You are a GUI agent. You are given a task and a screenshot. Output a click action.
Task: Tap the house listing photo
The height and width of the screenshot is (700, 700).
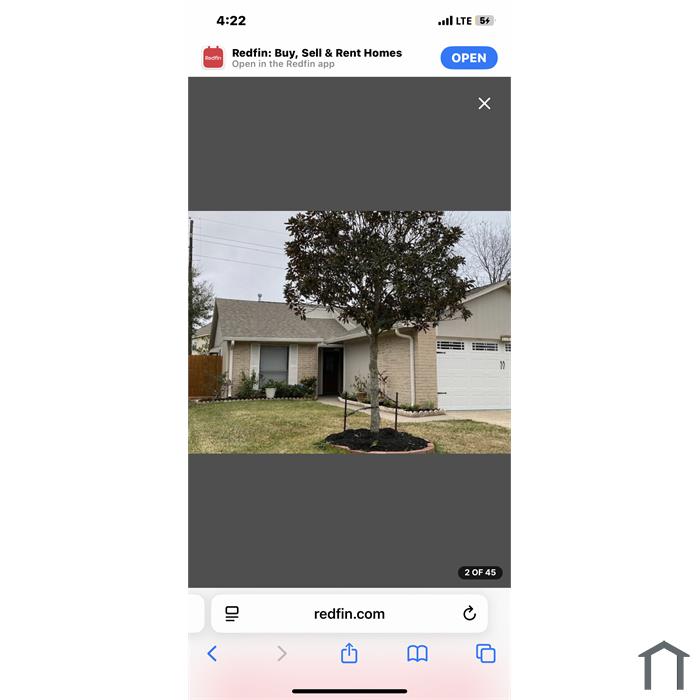(x=349, y=332)
